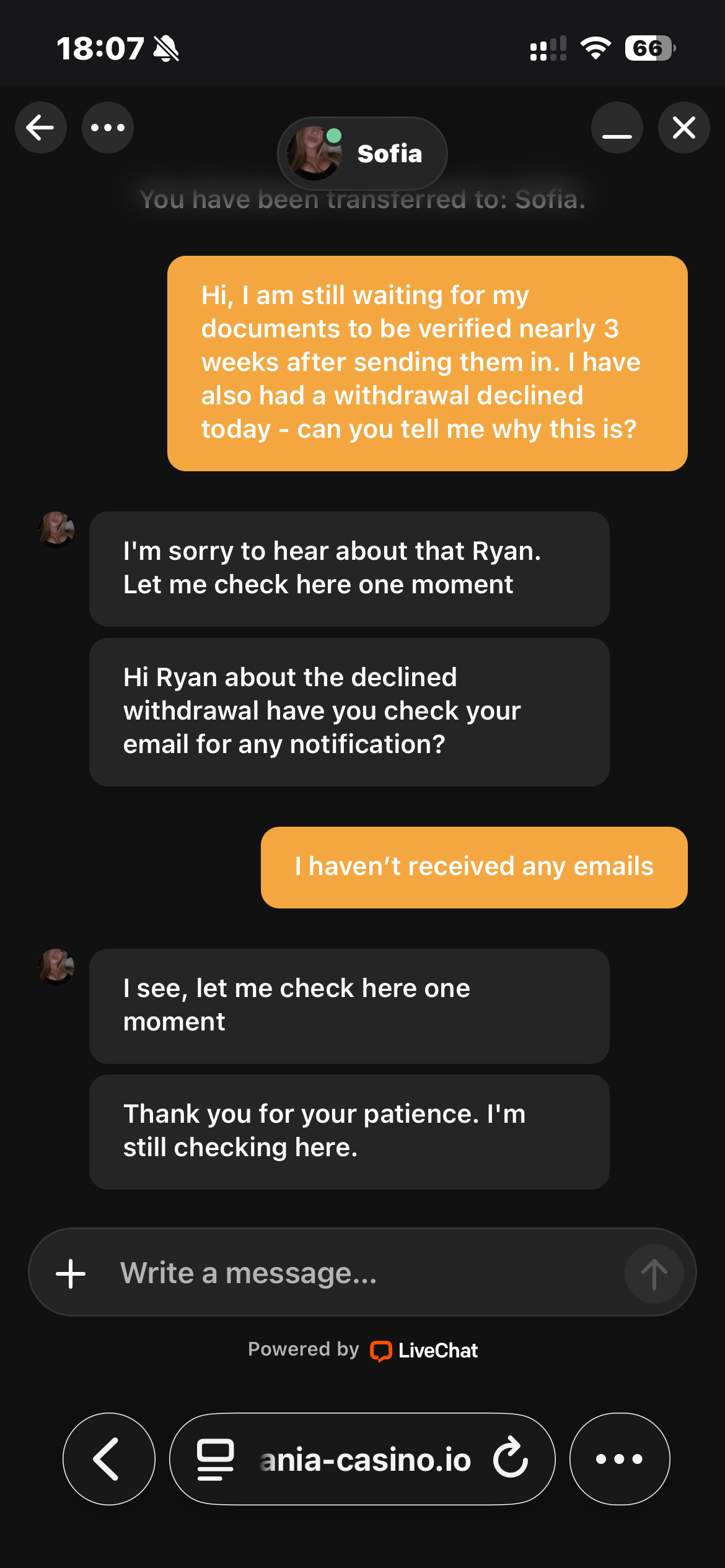
Task: Close the live chat window
Action: (684, 128)
